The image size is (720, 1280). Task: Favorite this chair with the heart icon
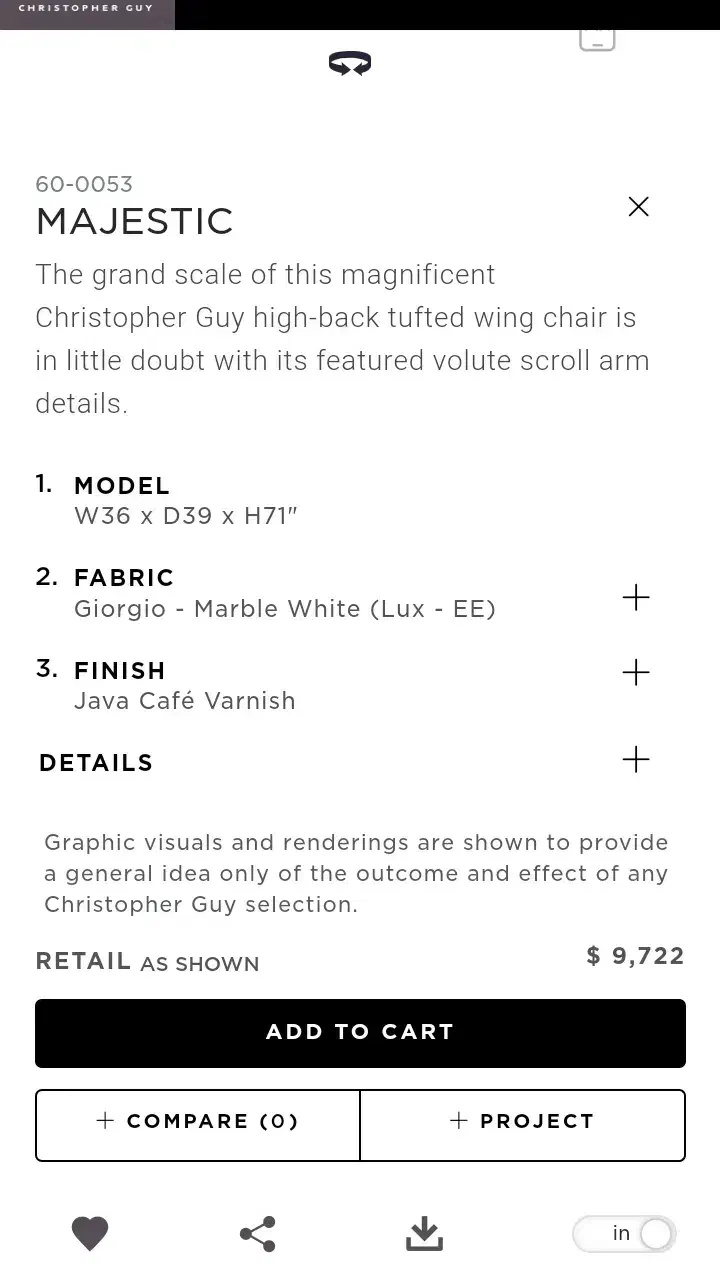coord(90,1234)
